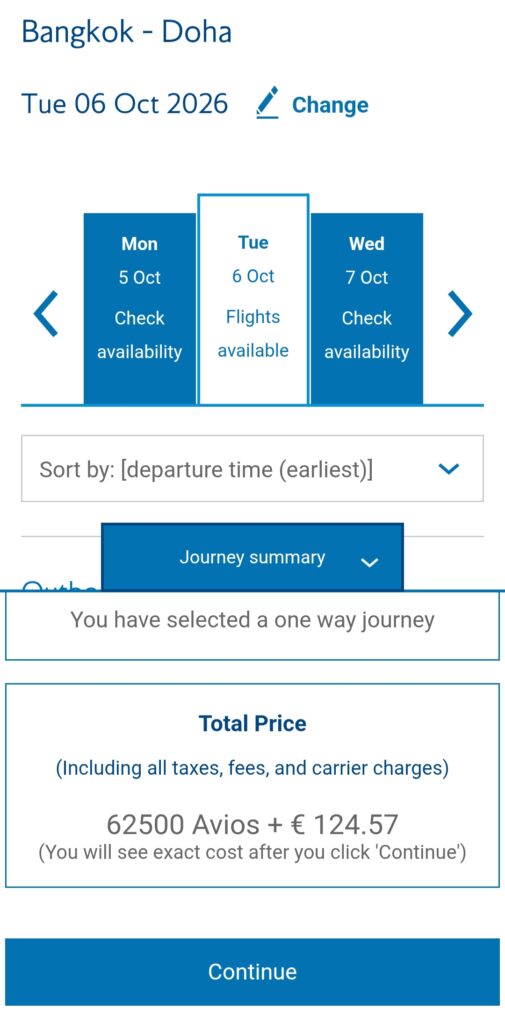Screen dimensions: 505x1024
Task: Go to later dates with right arrow
Action: (459, 313)
